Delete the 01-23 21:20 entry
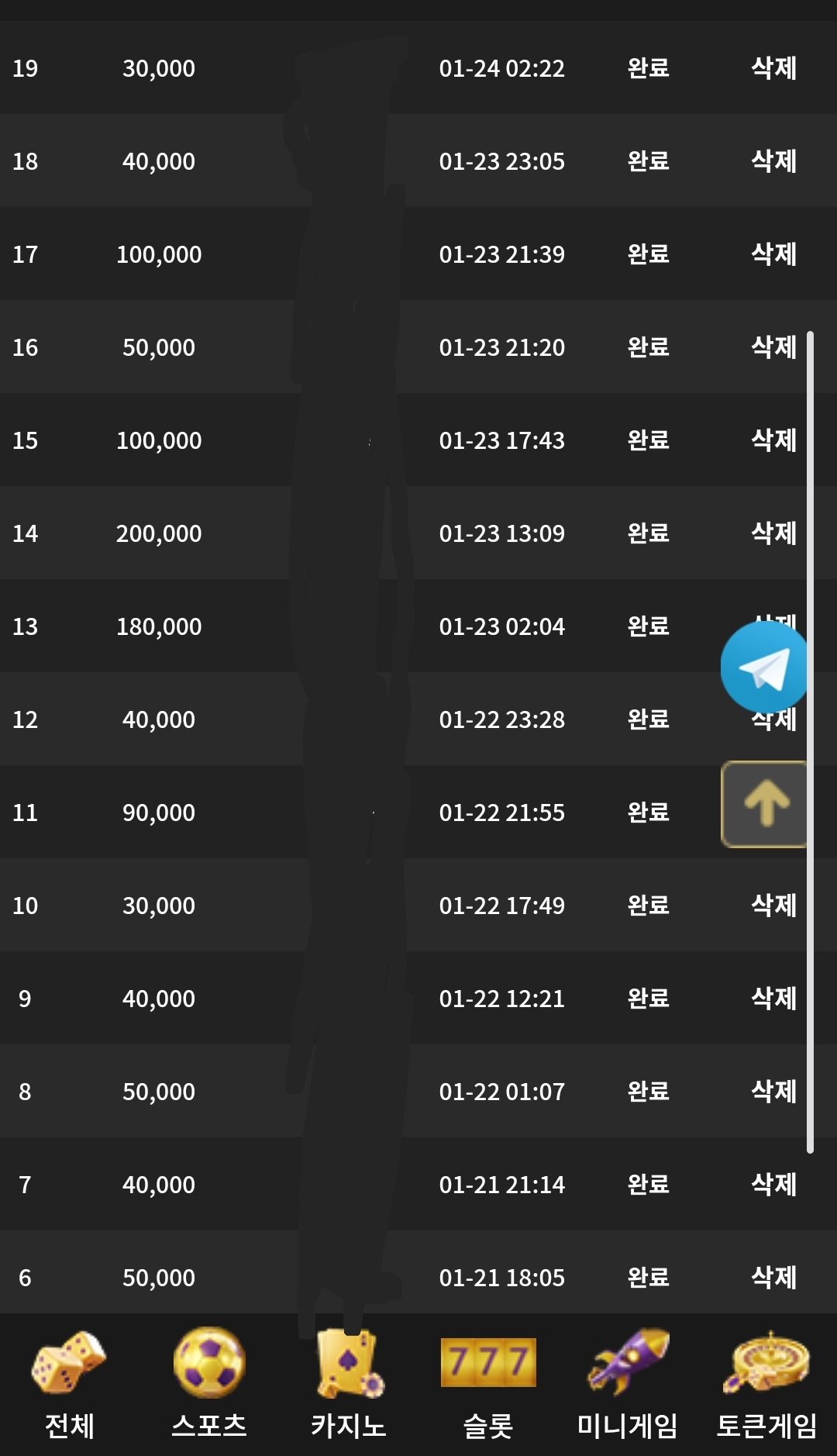837x1456 pixels. (x=774, y=347)
